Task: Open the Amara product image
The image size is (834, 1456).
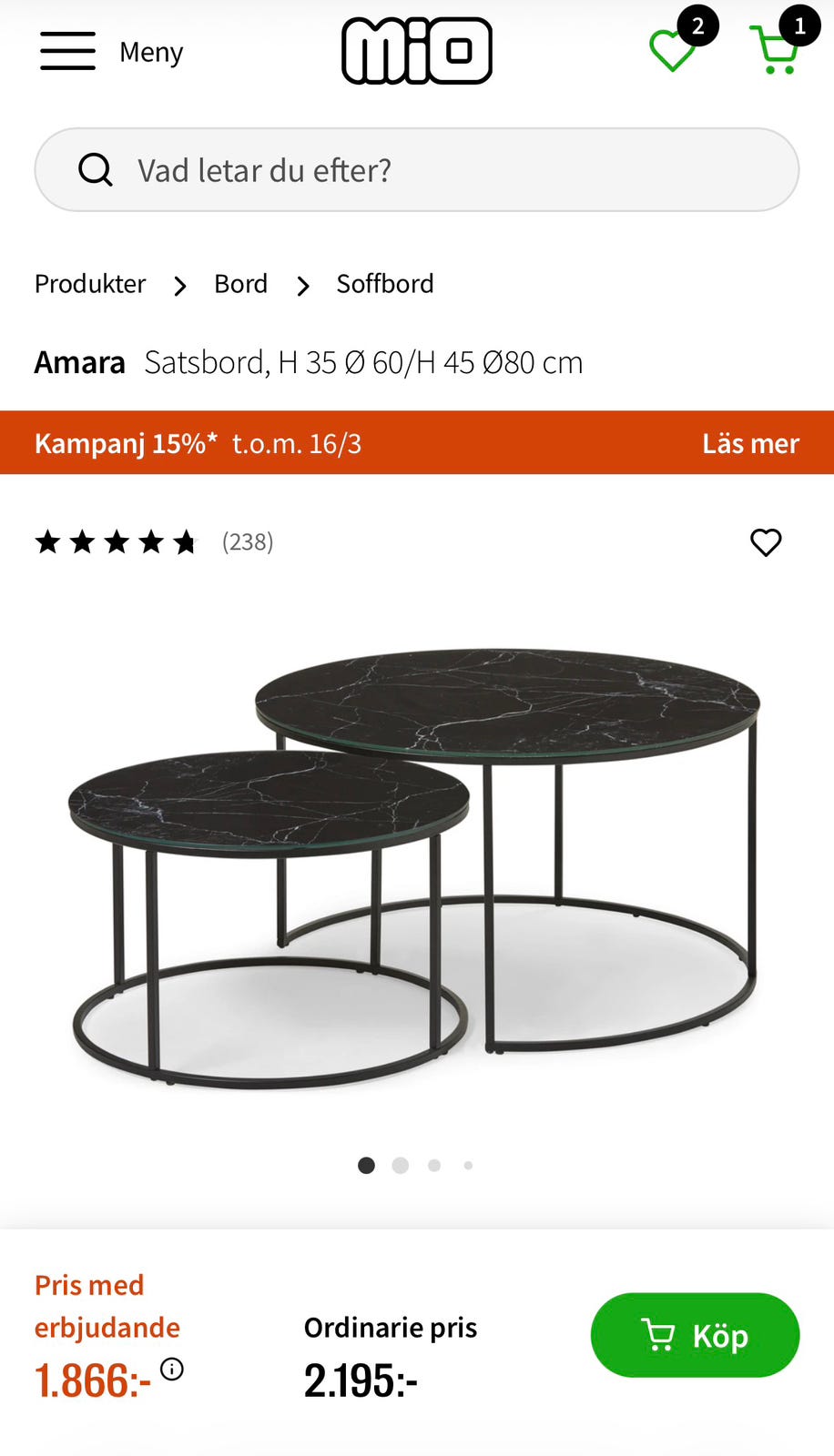Action: (x=415, y=867)
